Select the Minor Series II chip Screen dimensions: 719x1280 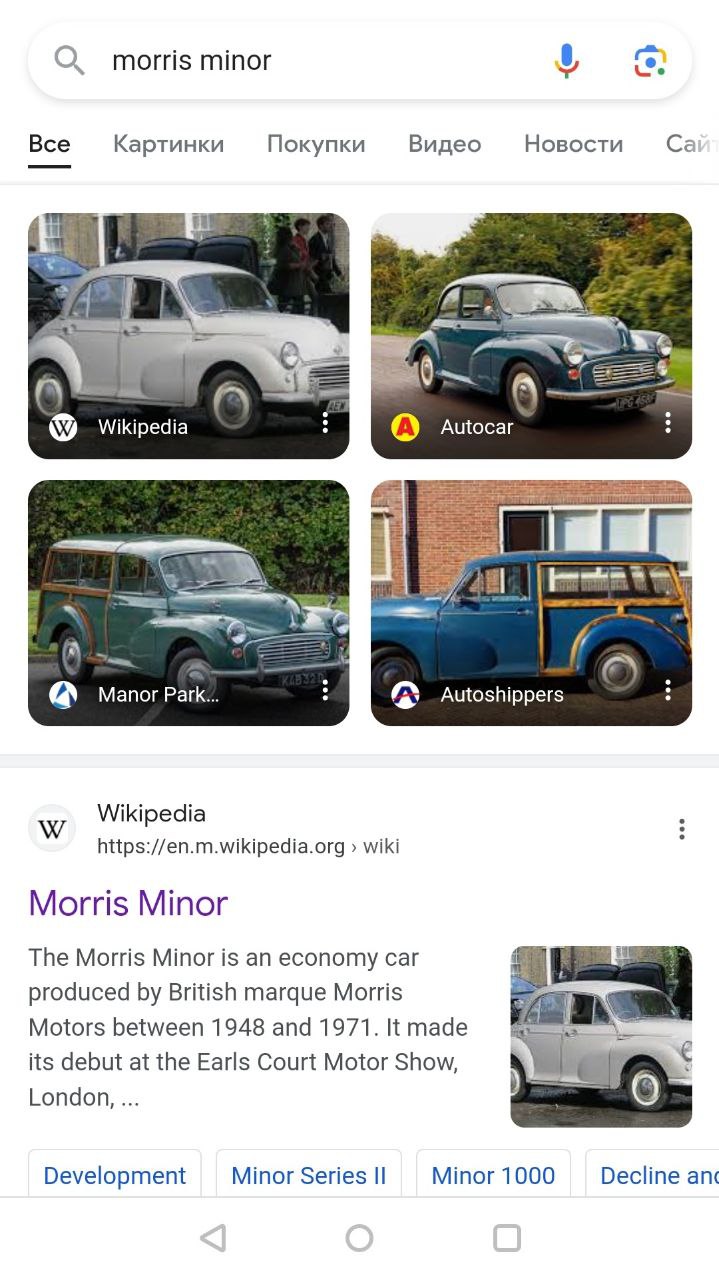[308, 1175]
